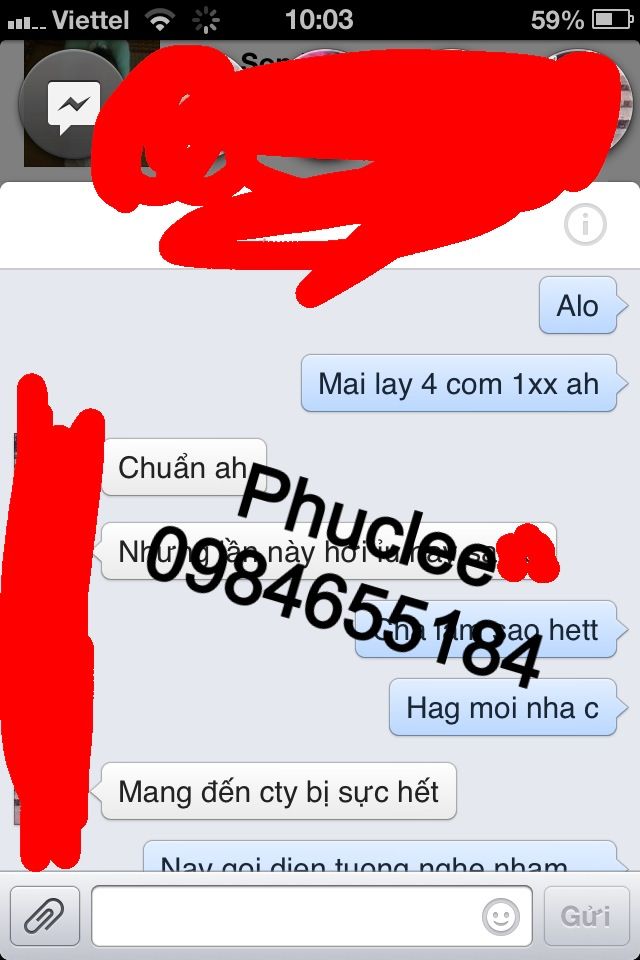Open the emoji smiley picker
The width and height of the screenshot is (640, 960).
click(x=500, y=916)
